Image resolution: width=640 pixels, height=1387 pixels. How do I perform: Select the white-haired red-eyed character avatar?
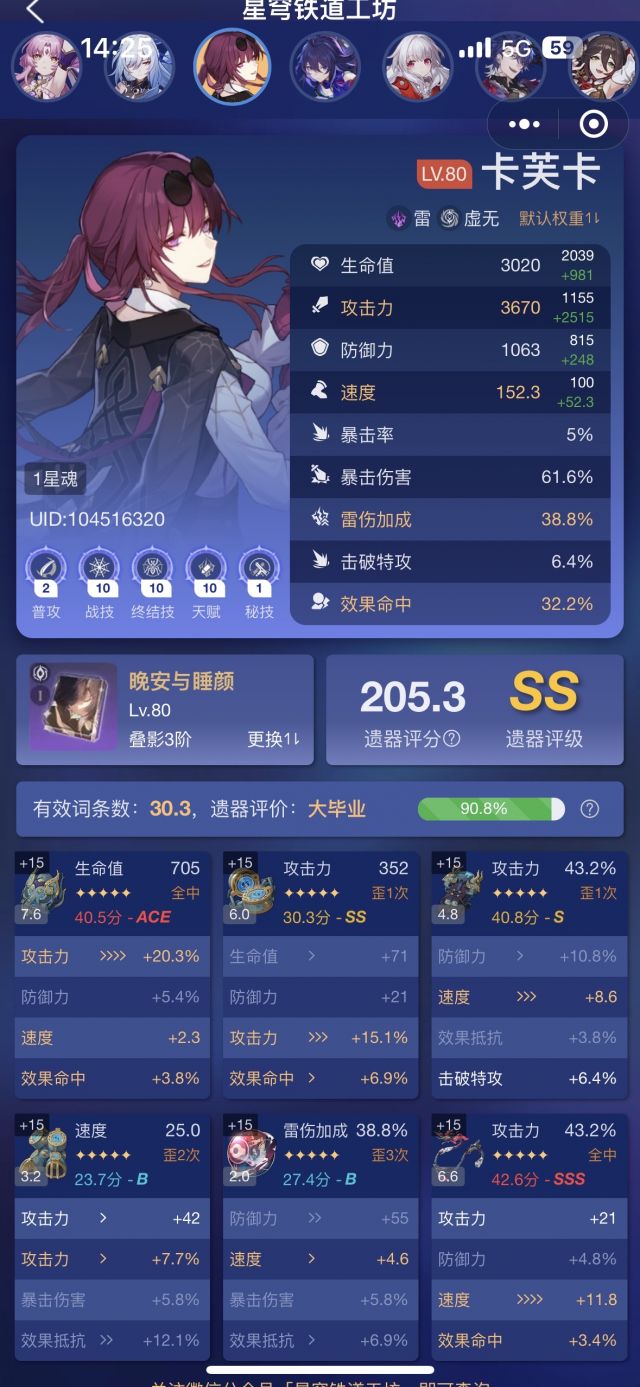point(418,66)
